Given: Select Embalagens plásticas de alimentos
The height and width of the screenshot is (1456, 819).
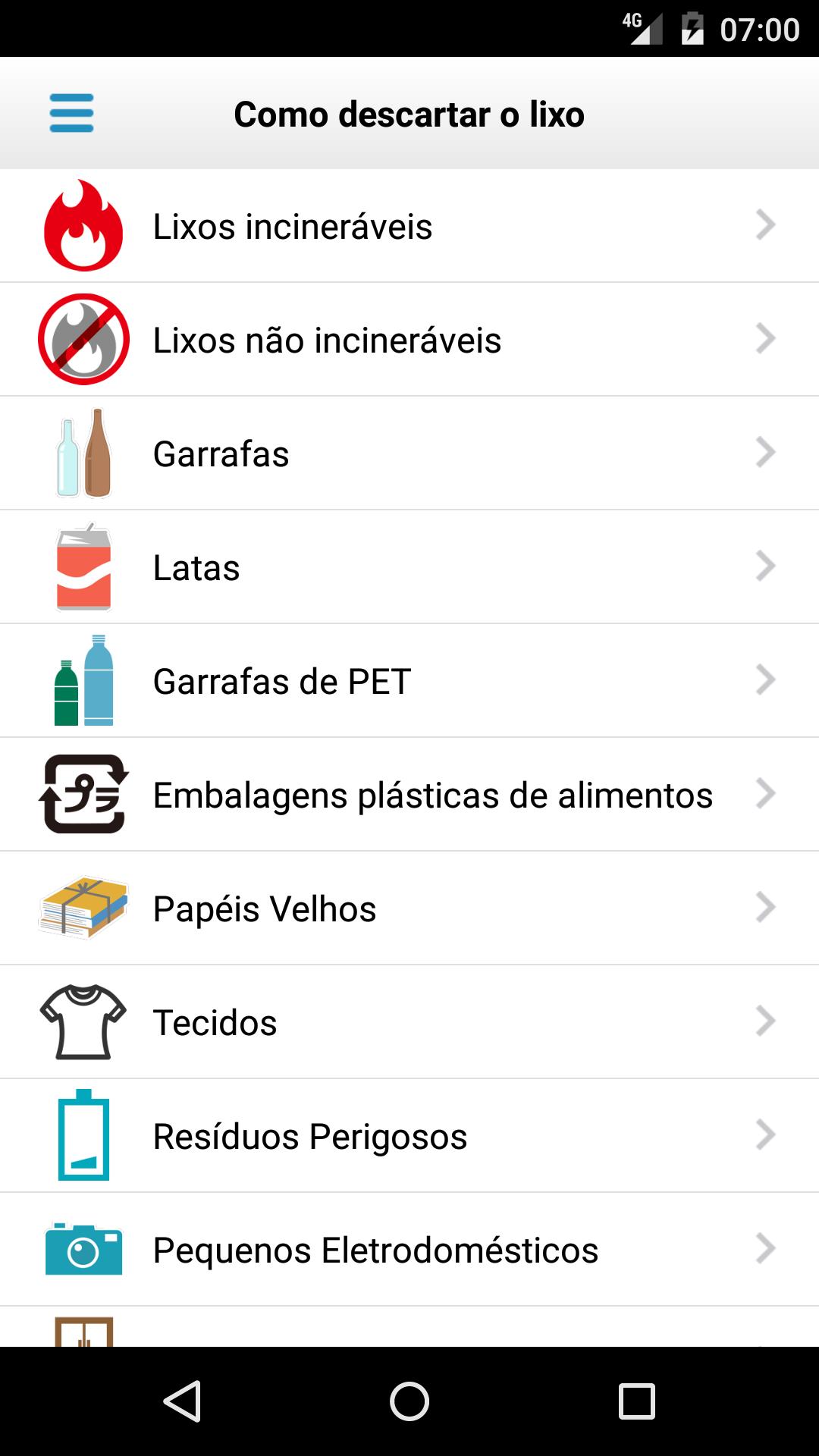Looking at the screenshot, I should tap(409, 794).
